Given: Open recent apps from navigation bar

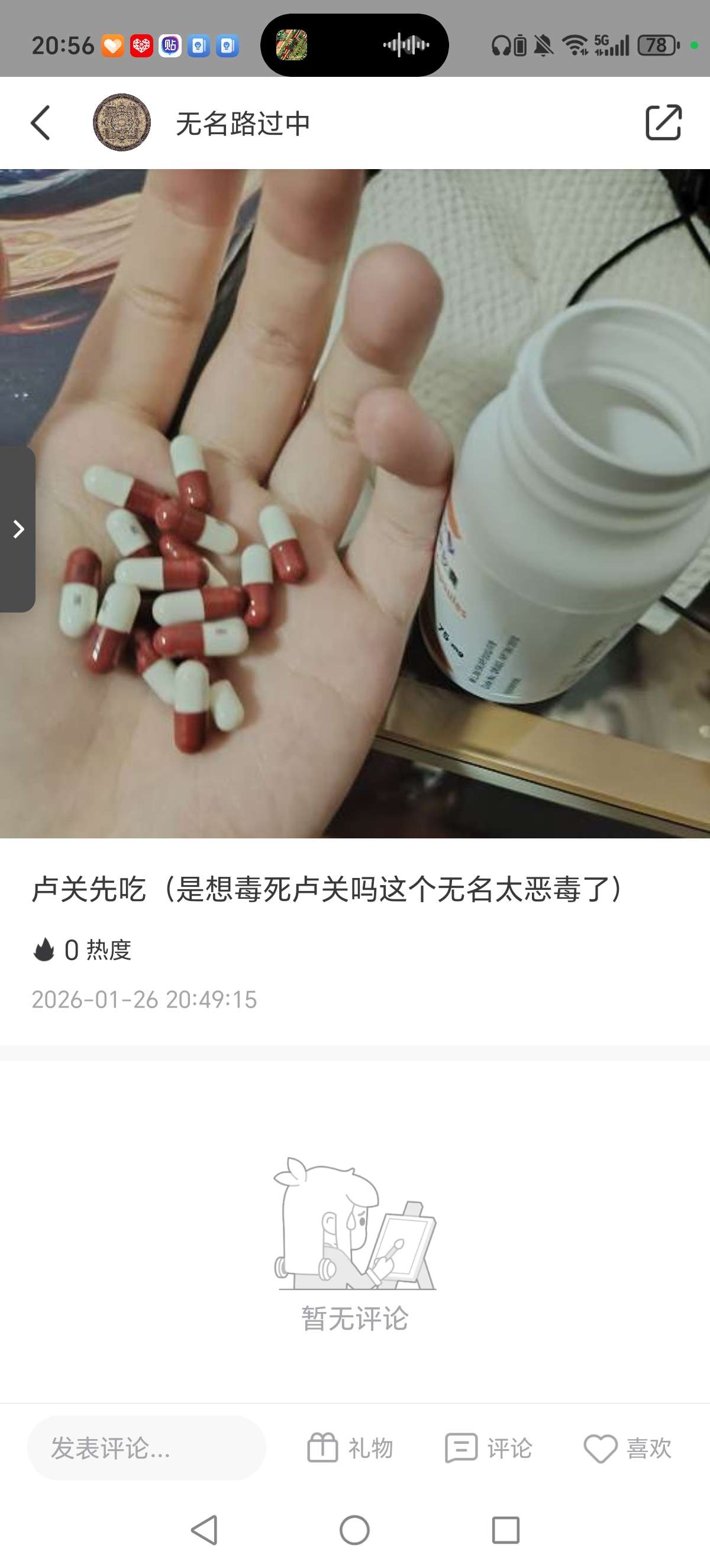Looking at the screenshot, I should 505,1530.
